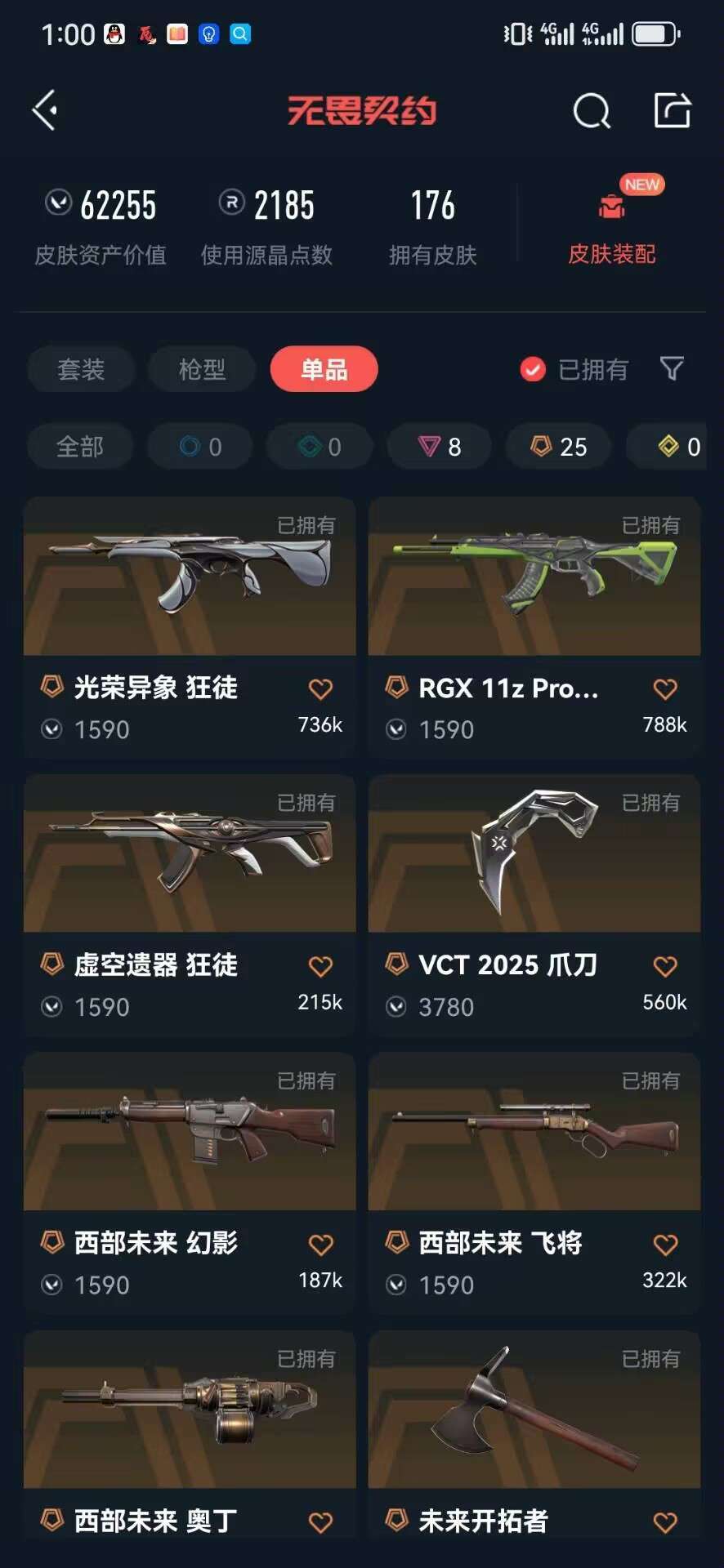The width and height of the screenshot is (724, 1568).
Task: Select the blue rarity filter showing 0
Action: click(x=199, y=446)
